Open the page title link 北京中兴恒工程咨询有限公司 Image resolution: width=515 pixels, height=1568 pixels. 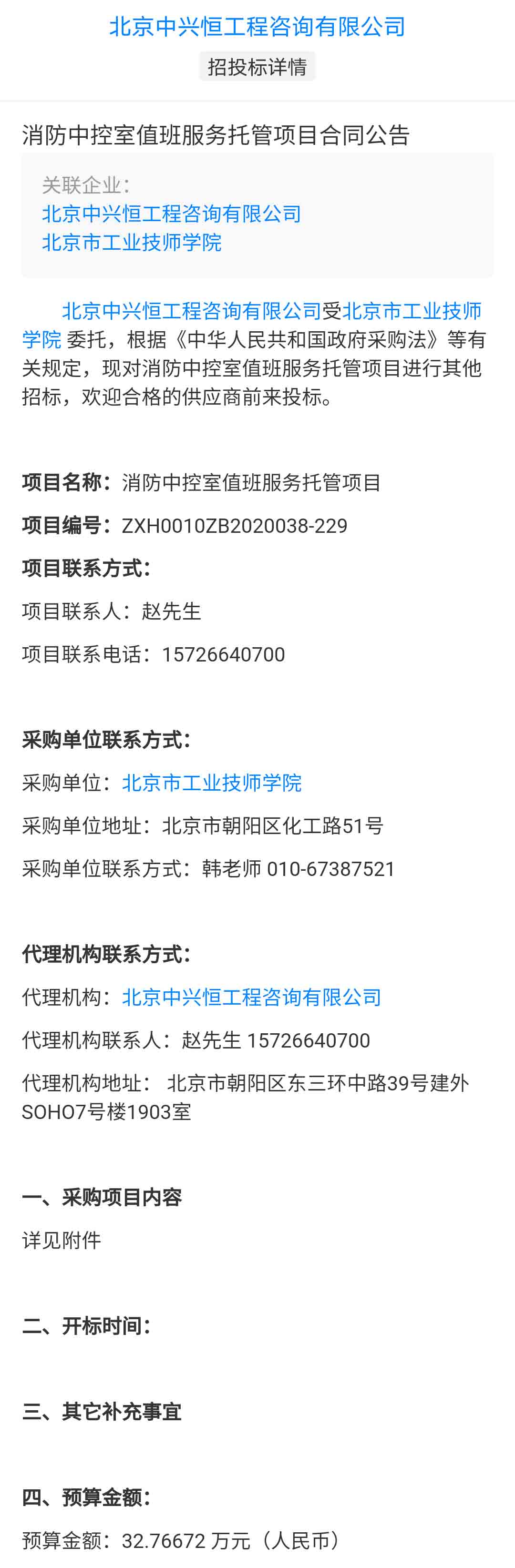257,27
